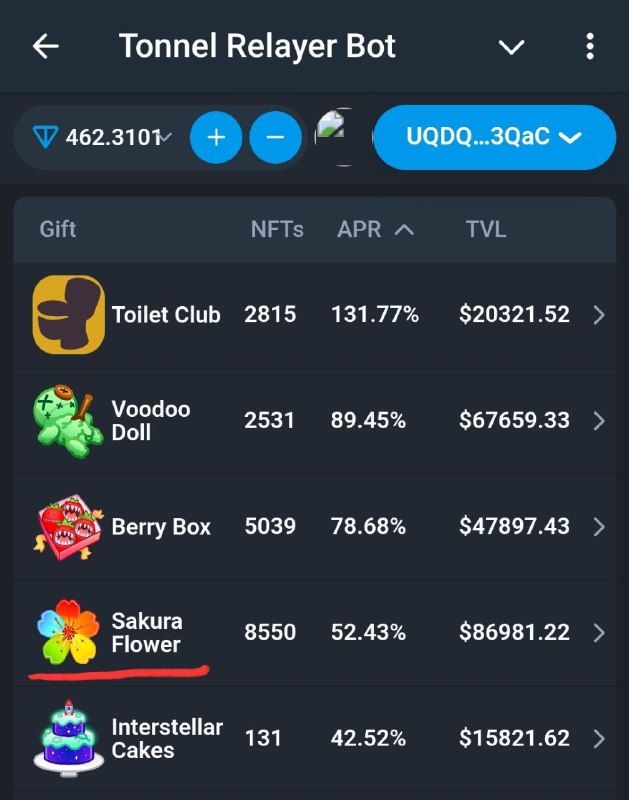Sort by NFTs column header

click(x=277, y=230)
